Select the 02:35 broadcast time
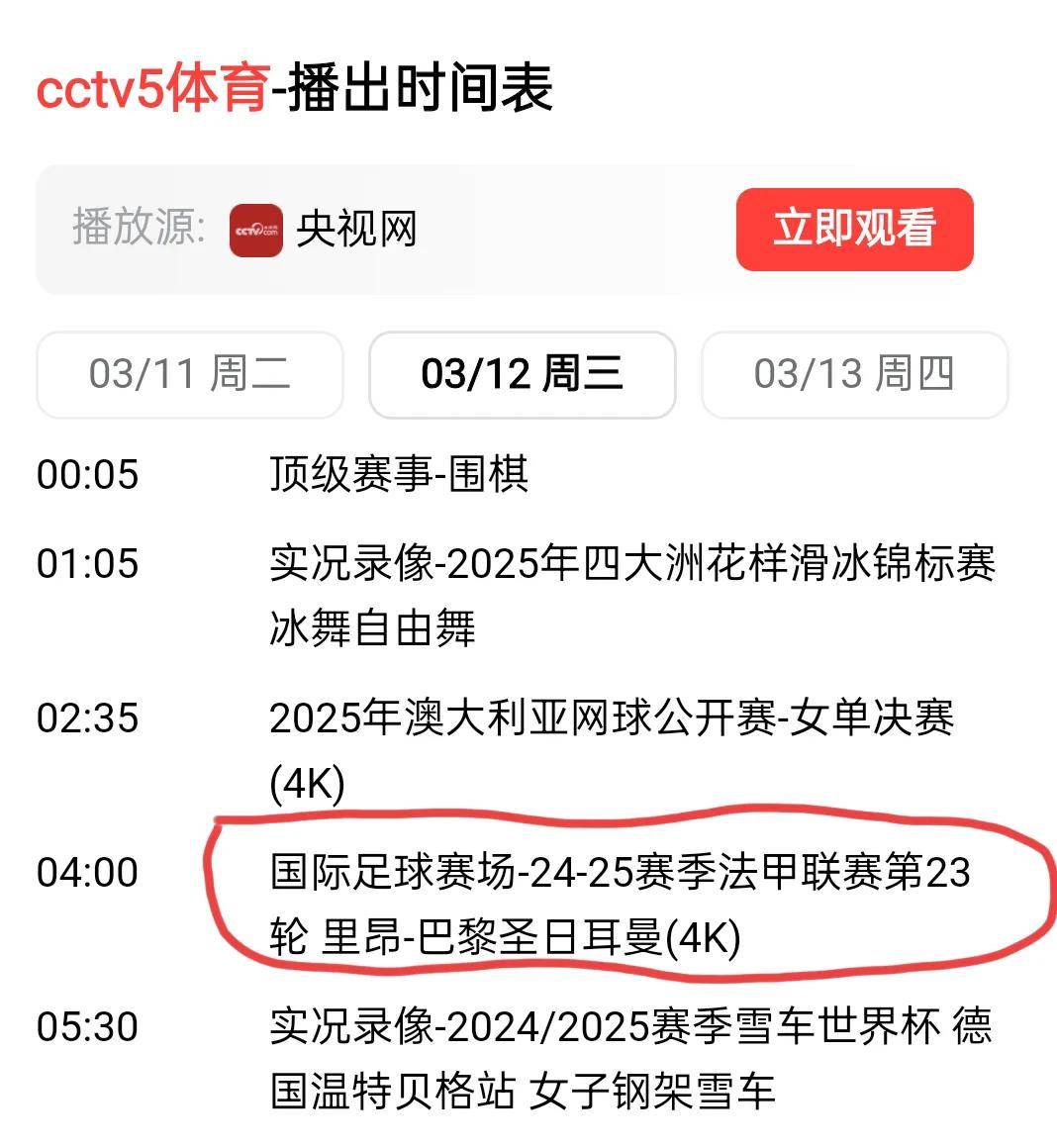Image resolution: width=1057 pixels, height=1148 pixels. [x=89, y=721]
